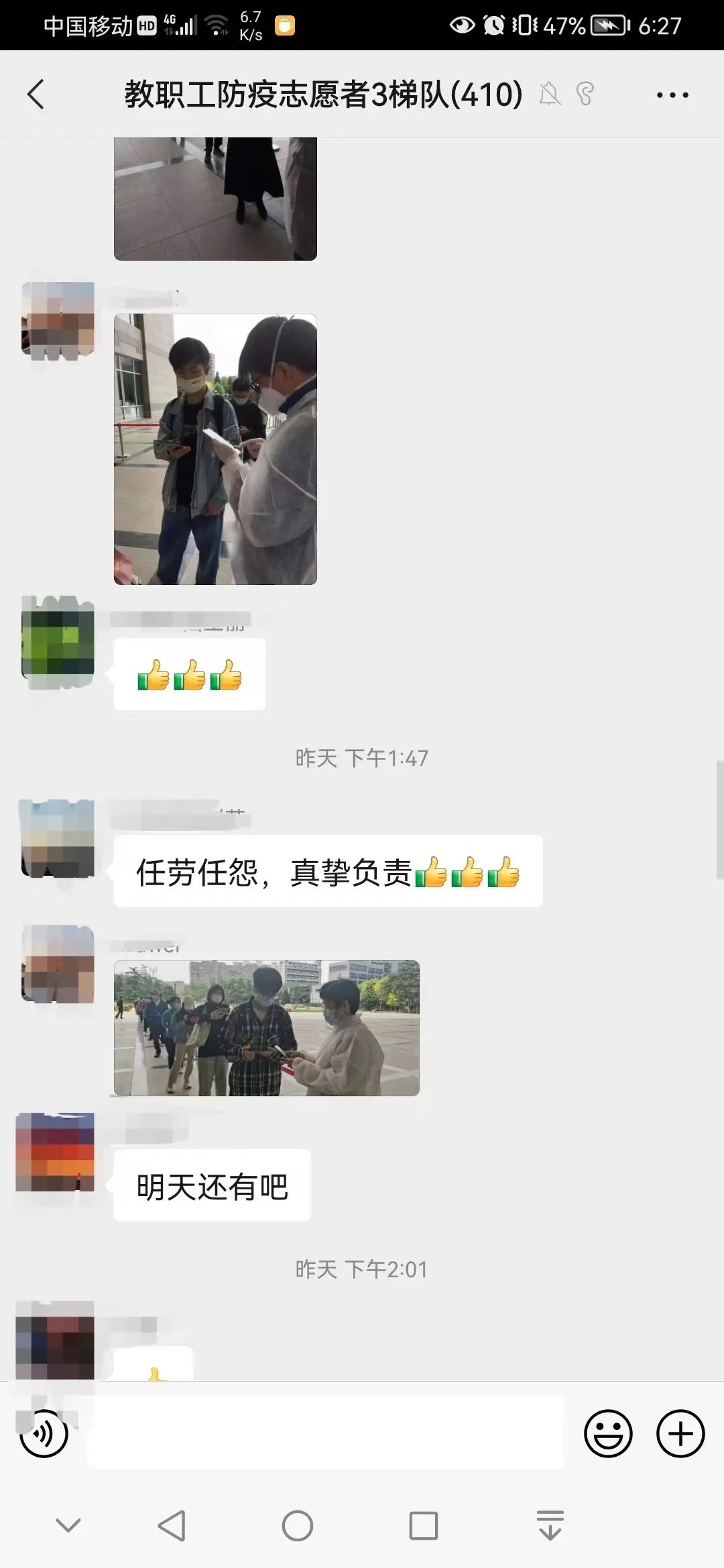This screenshot has width=724, height=1568.
Task: Open the three-dot chat info menu
Action: (672, 95)
